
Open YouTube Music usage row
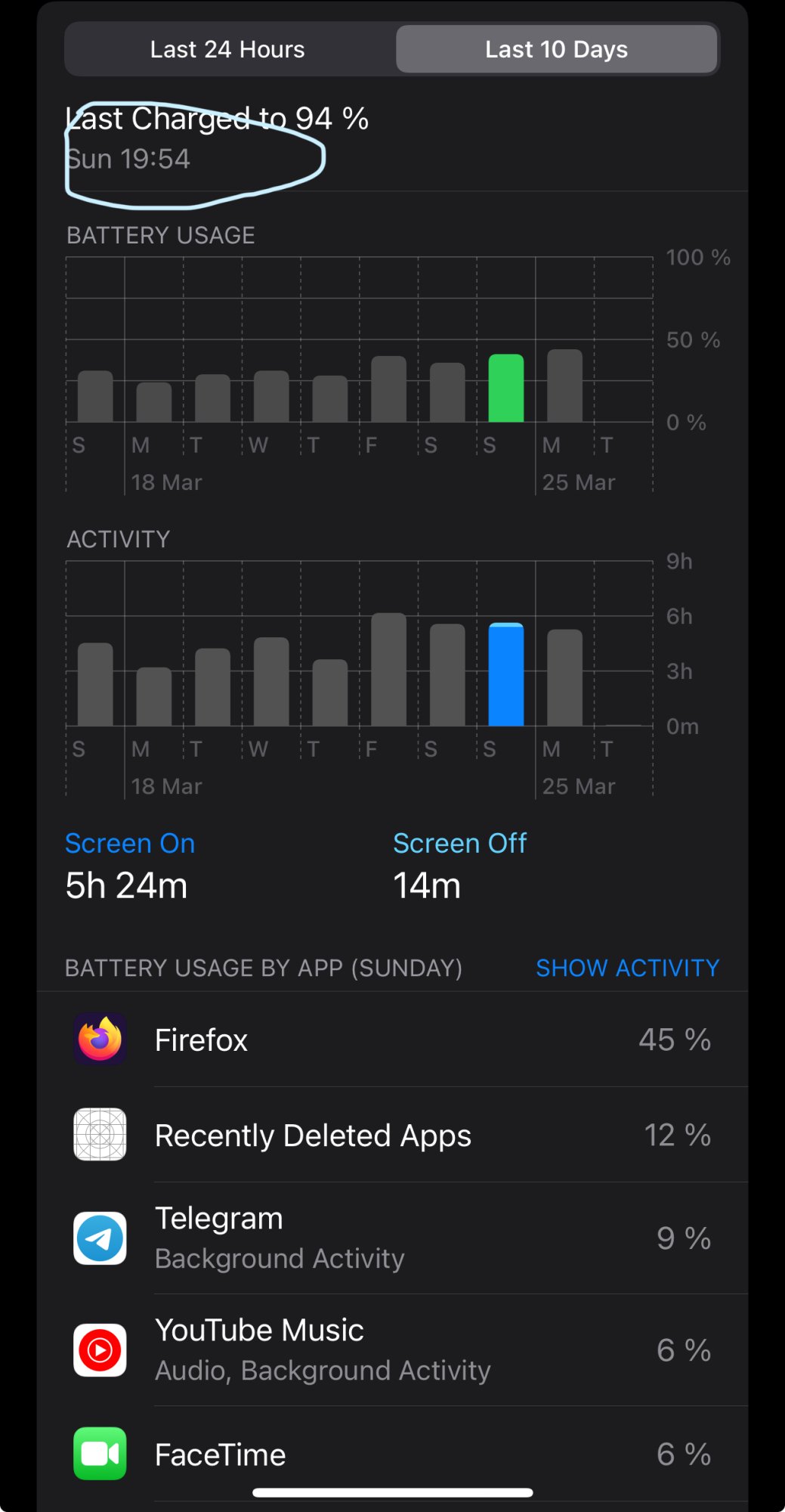pos(393,1349)
